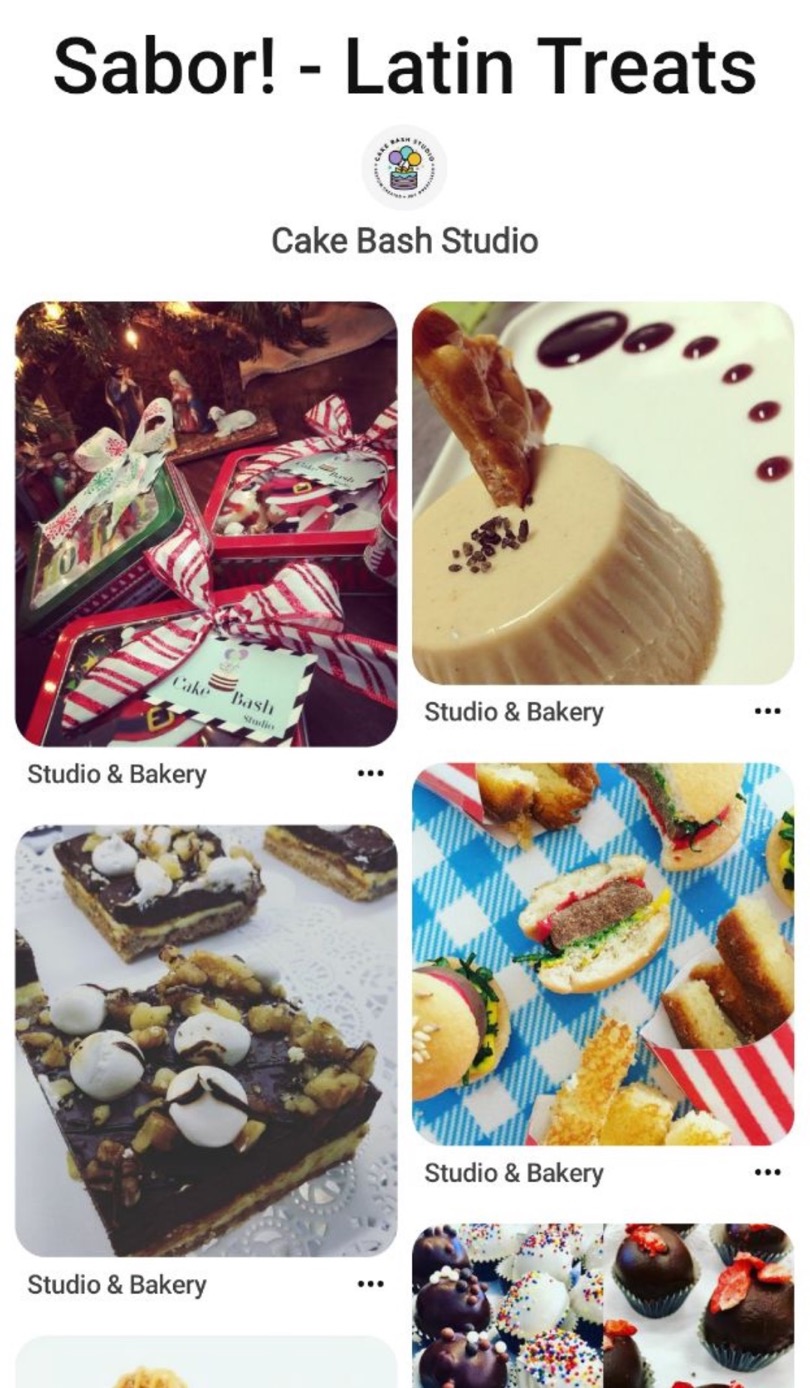View the mini burger cakes pin

603,954
